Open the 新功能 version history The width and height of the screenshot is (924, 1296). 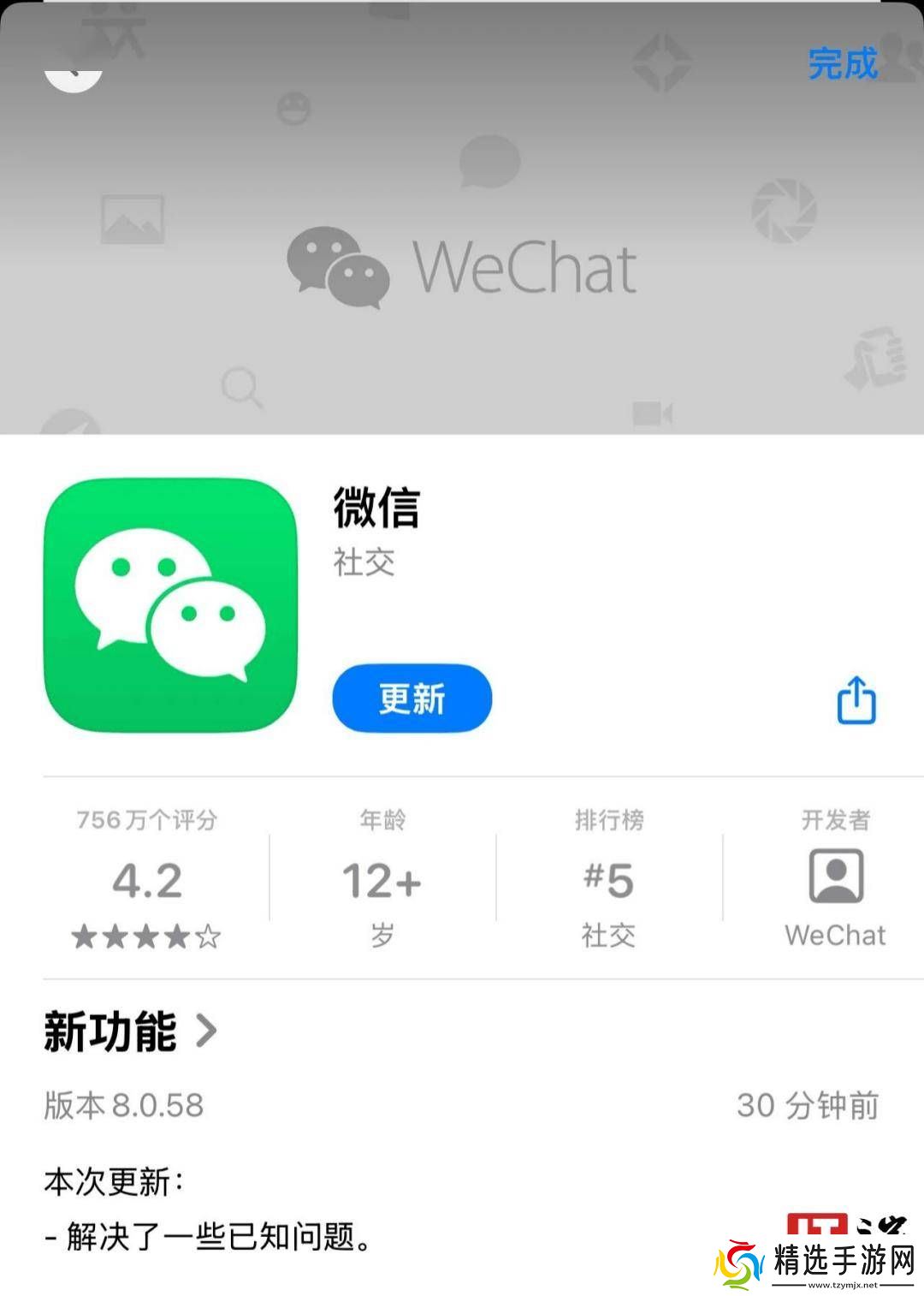(130, 1031)
